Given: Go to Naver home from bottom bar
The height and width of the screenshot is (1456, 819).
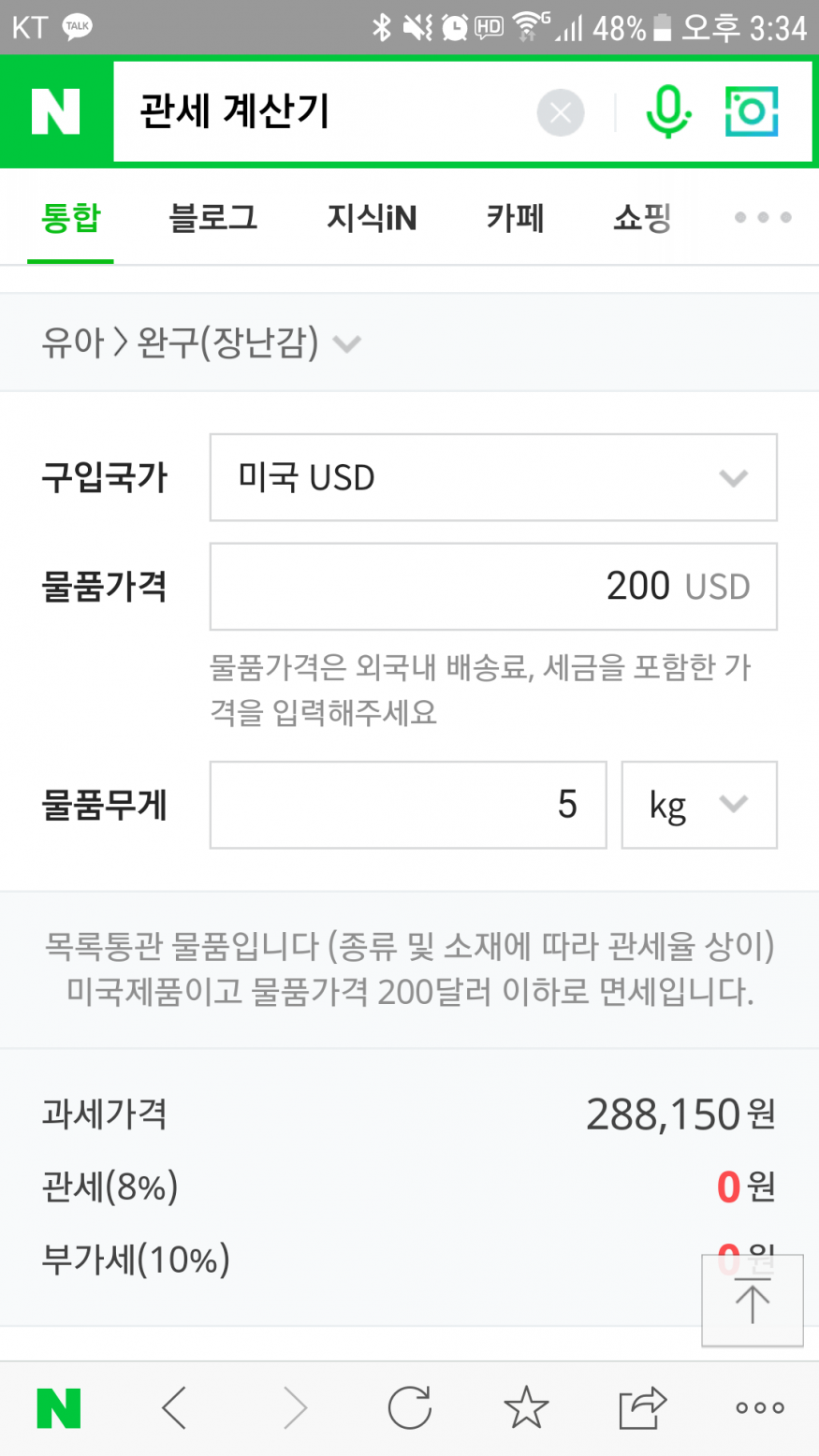Looking at the screenshot, I should coord(58,1408).
